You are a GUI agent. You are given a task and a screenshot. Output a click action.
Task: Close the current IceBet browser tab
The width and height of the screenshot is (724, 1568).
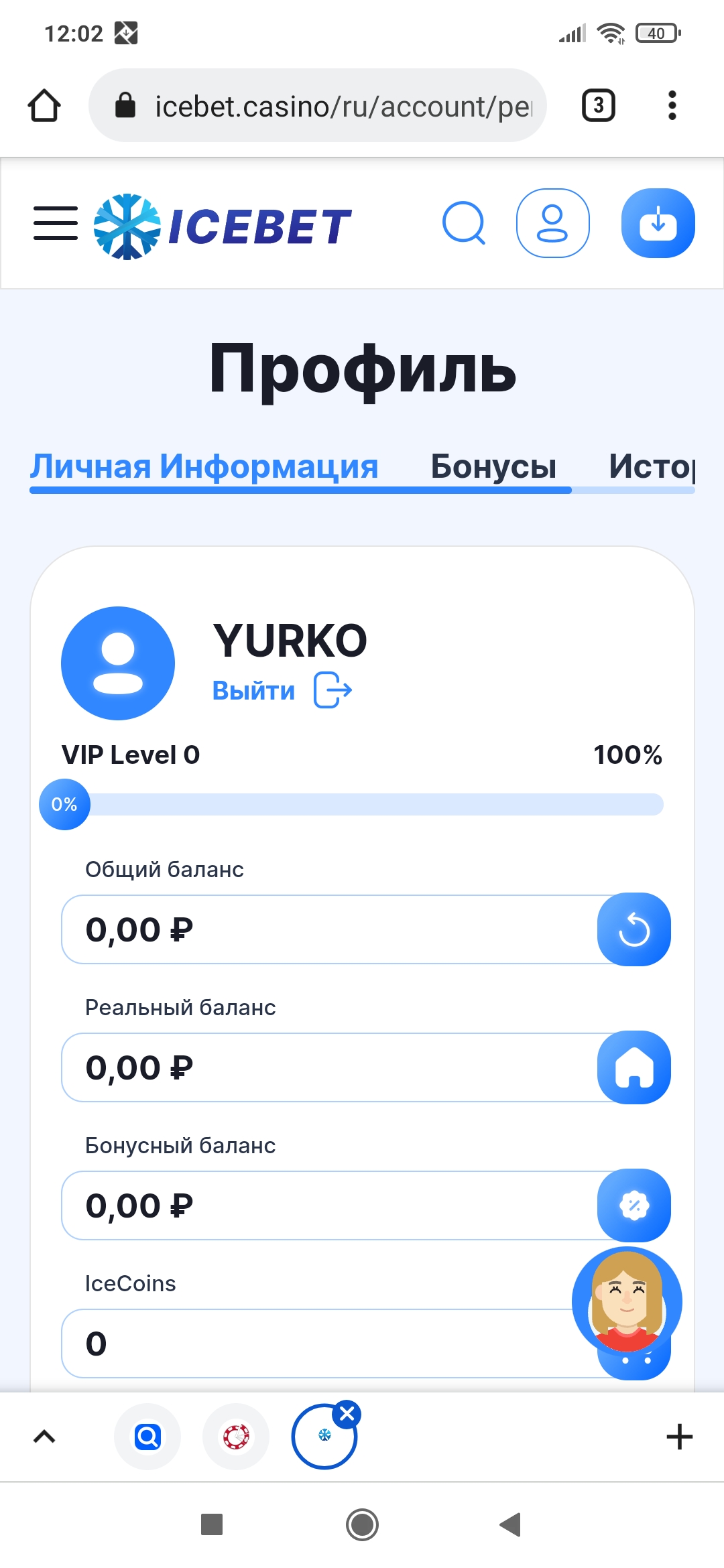tap(347, 1414)
